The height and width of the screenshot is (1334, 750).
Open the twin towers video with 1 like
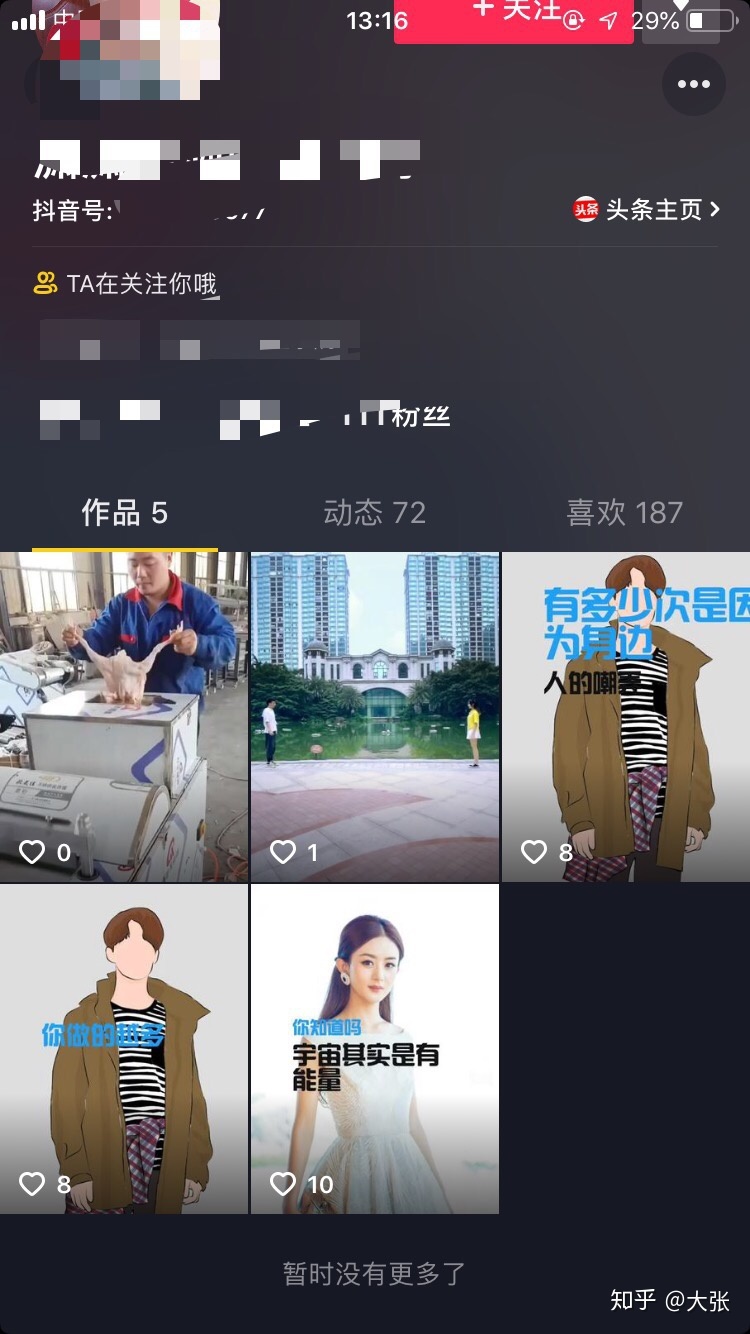point(374,716)
